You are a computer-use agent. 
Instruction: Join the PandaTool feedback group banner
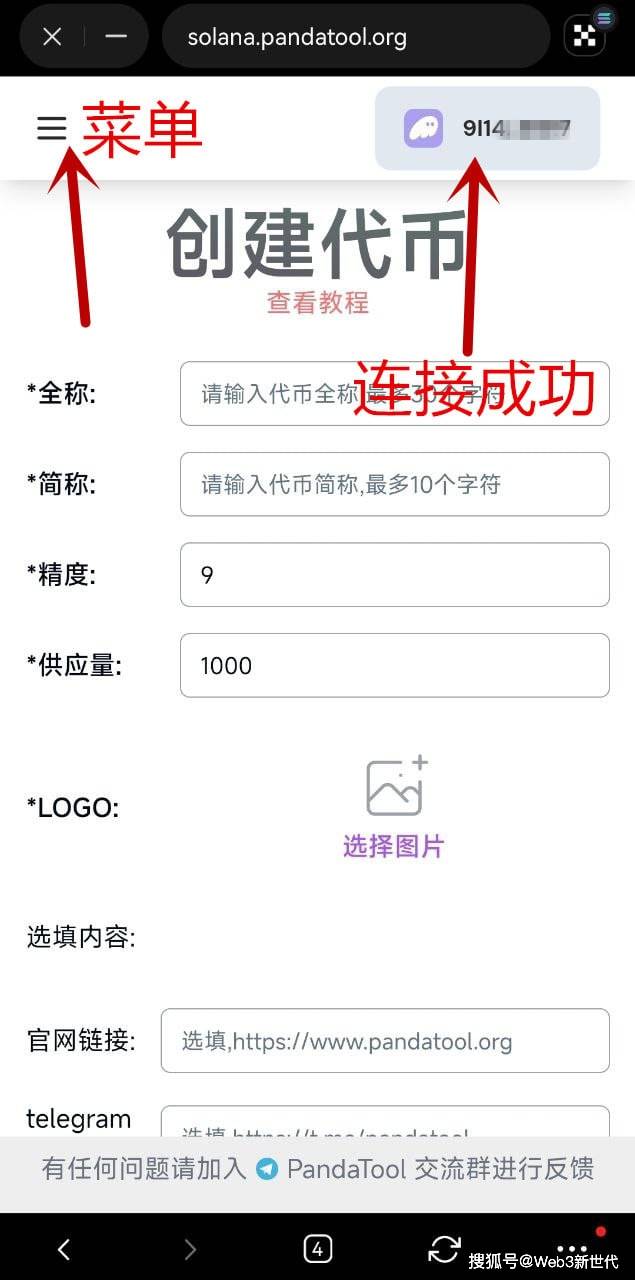[x=317, y=1169]
